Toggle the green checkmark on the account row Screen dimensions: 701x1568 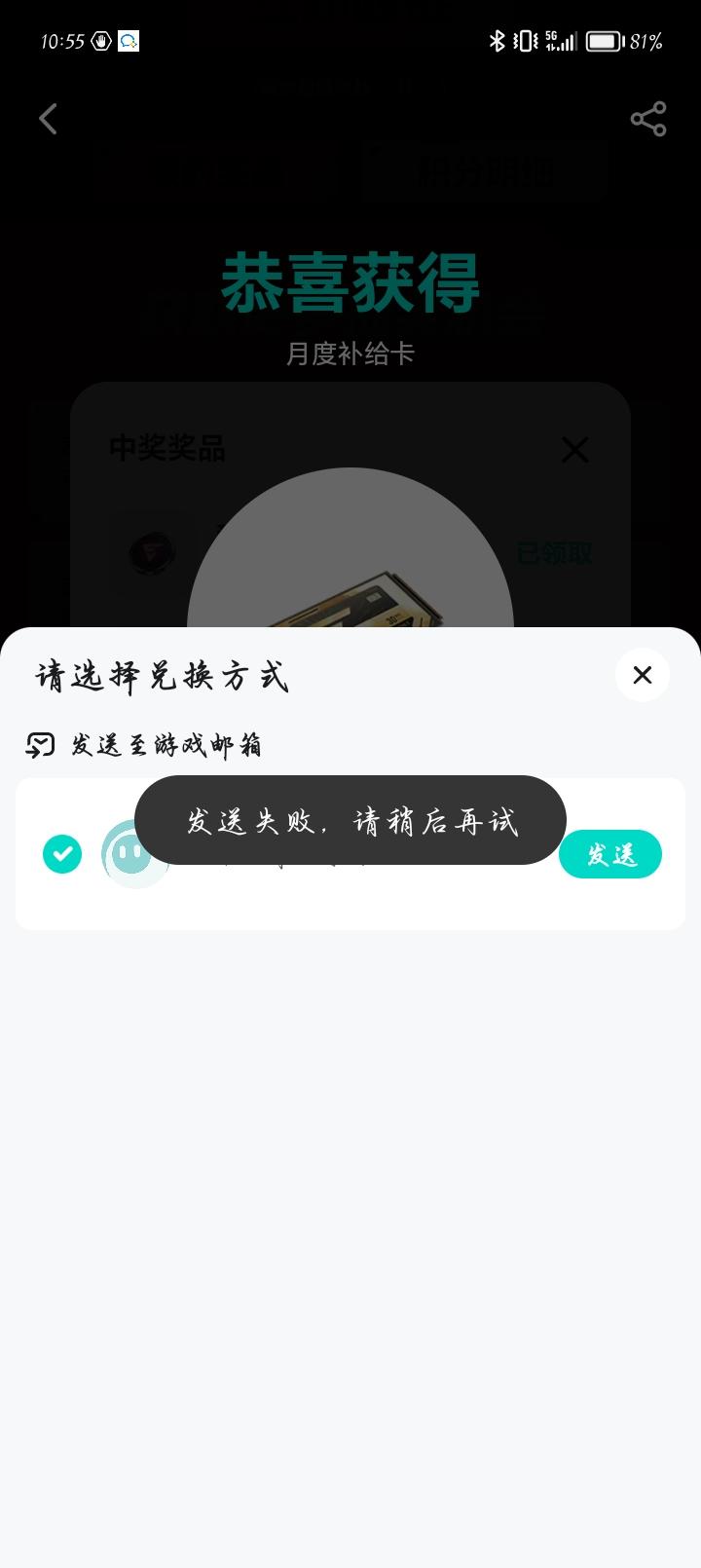[61, 853]
